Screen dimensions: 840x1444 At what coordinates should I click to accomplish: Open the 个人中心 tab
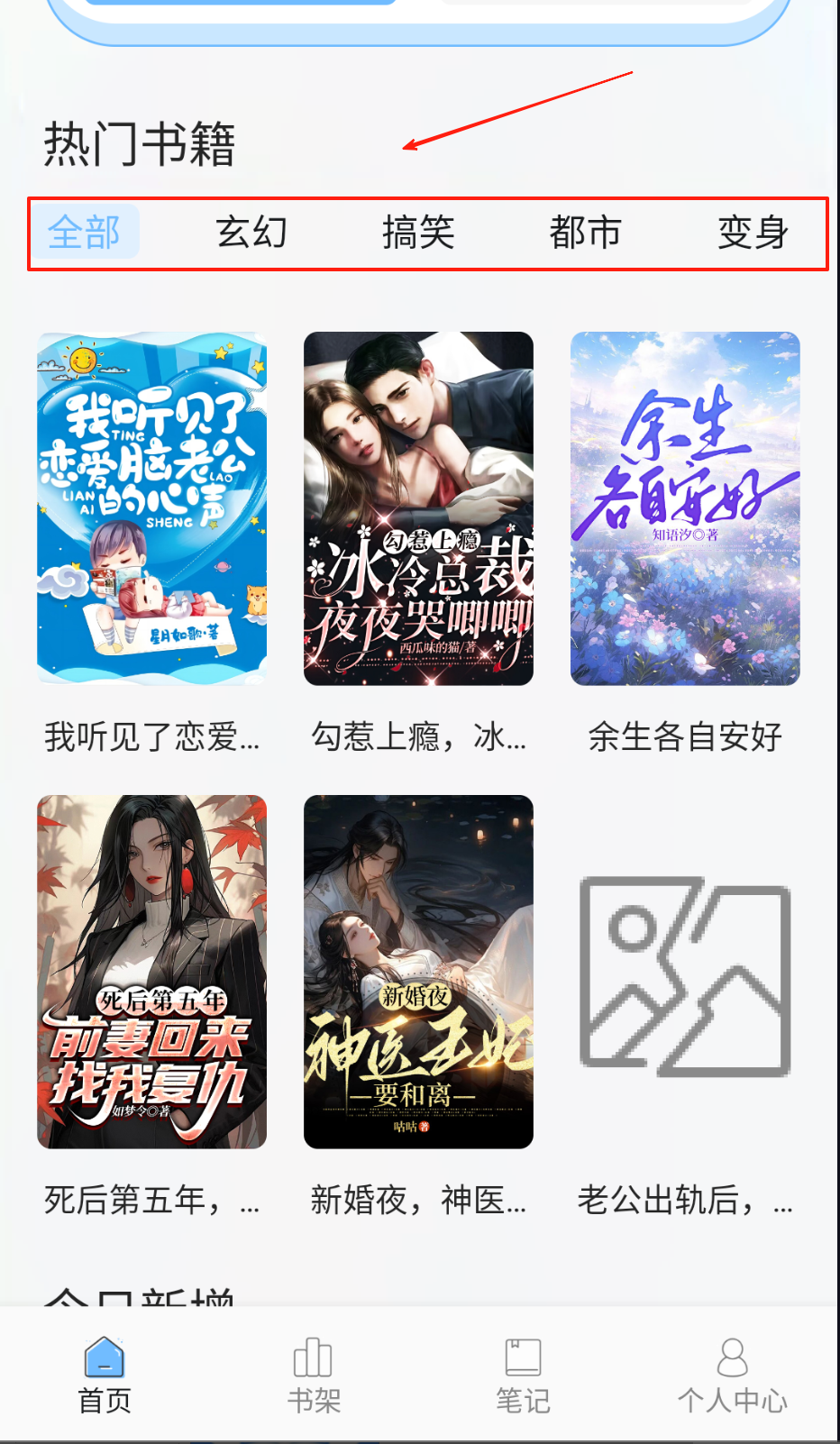click(732, 1375)
